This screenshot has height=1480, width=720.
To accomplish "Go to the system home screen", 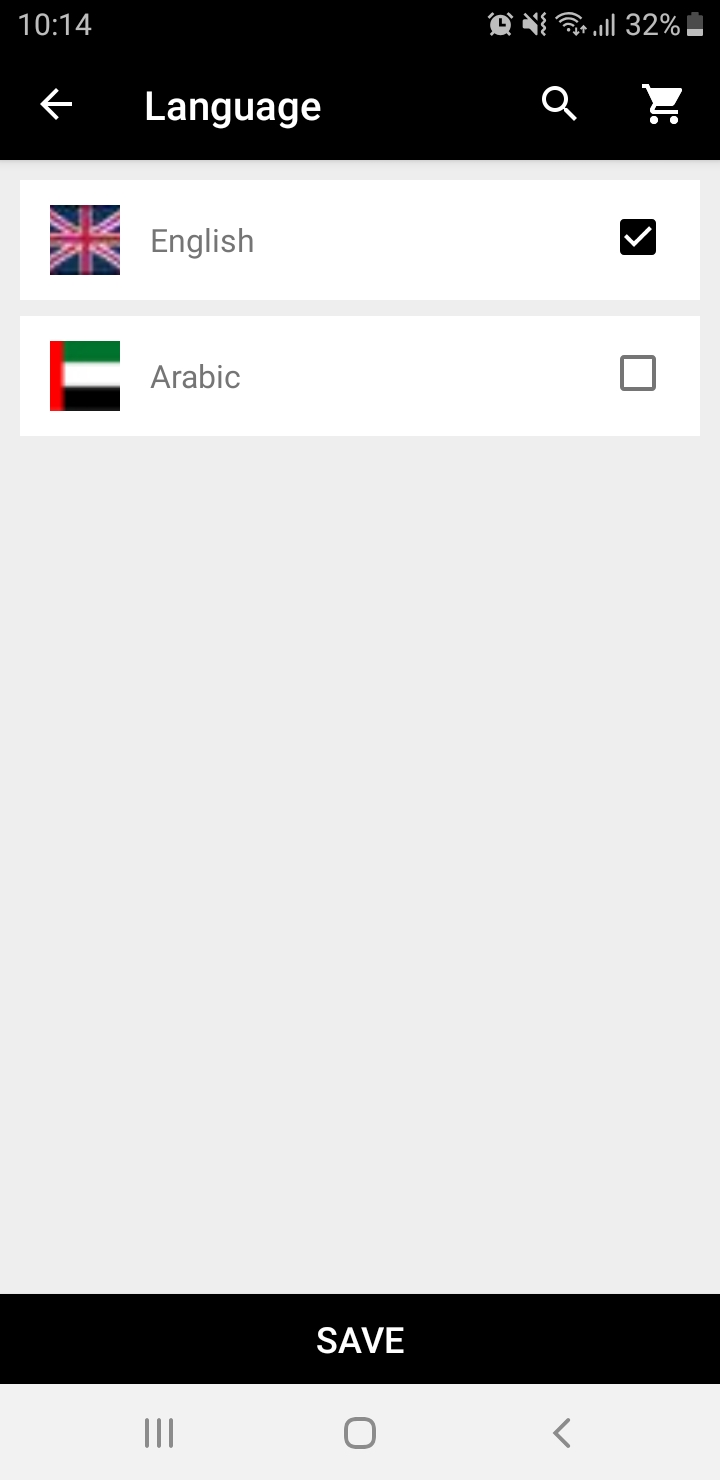I will point(360,1433).
